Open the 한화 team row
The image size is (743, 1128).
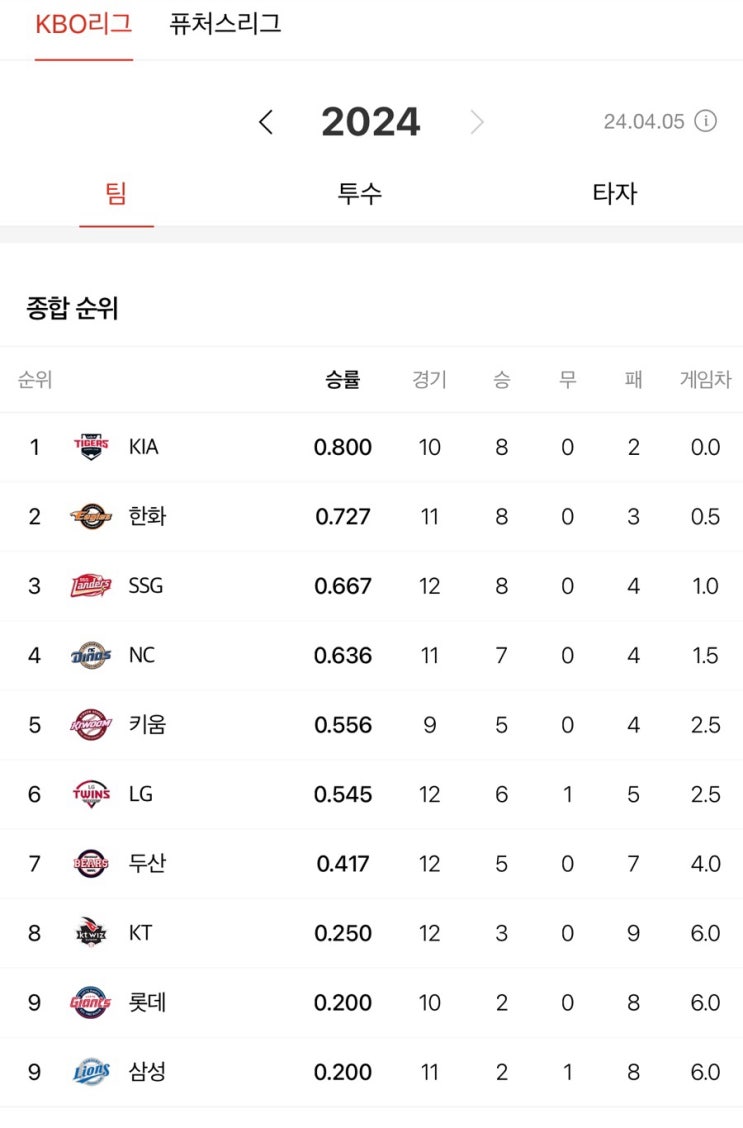click(x=147, y=516)
